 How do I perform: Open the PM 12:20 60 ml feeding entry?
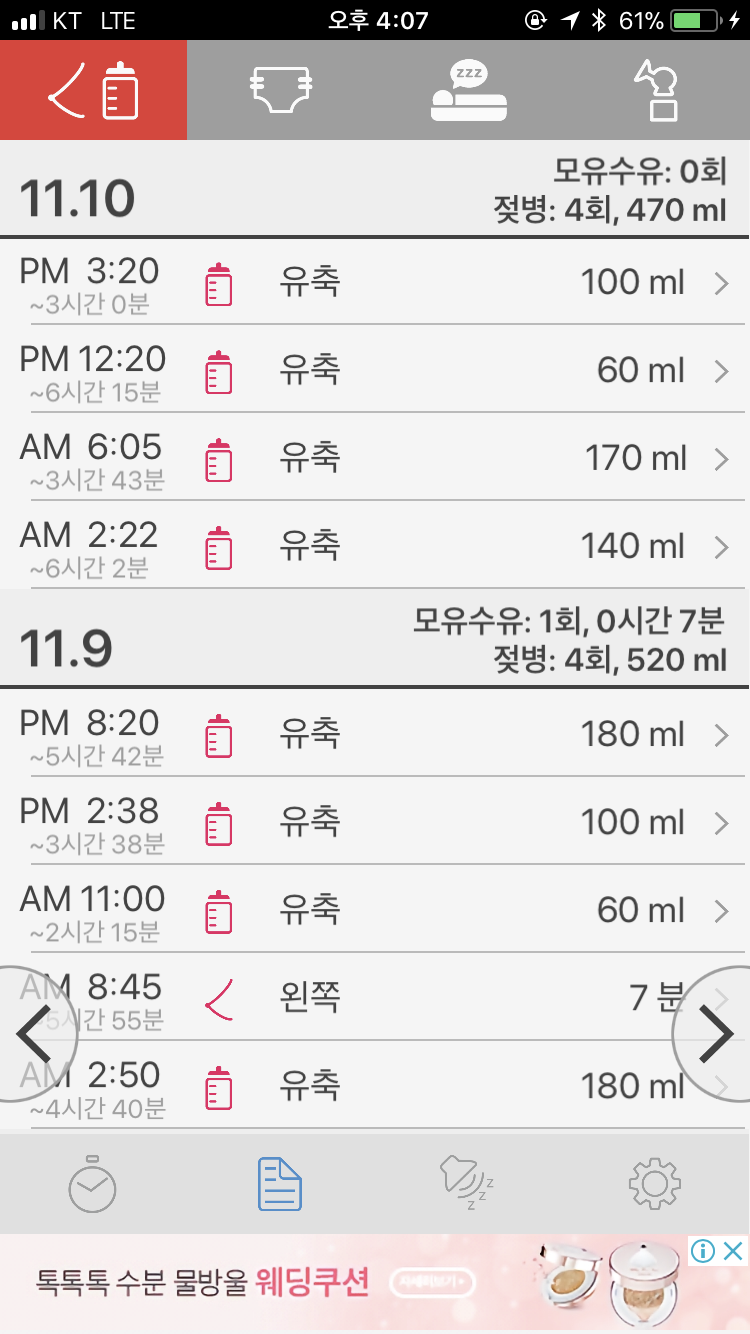click(375, 369)
